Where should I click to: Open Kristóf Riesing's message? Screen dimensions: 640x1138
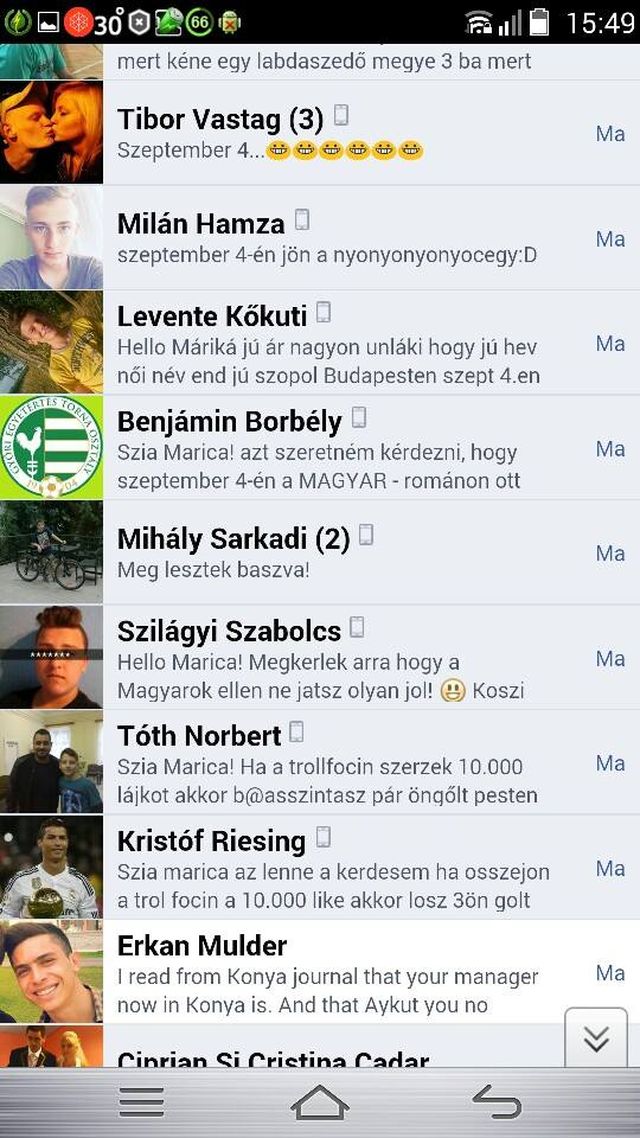(340, 868)
